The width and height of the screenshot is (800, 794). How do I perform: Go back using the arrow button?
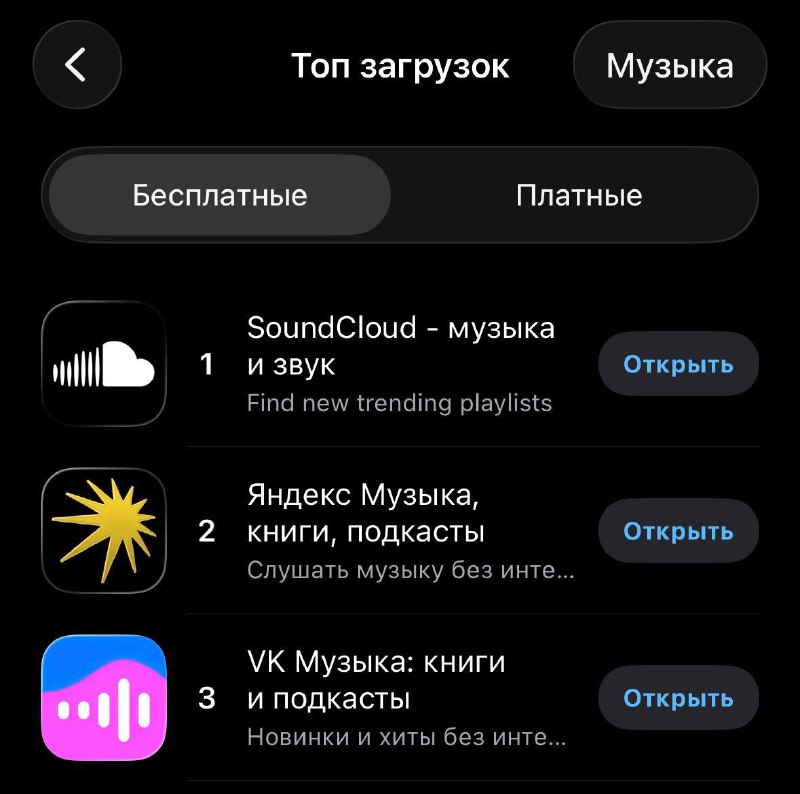[77, 65]
